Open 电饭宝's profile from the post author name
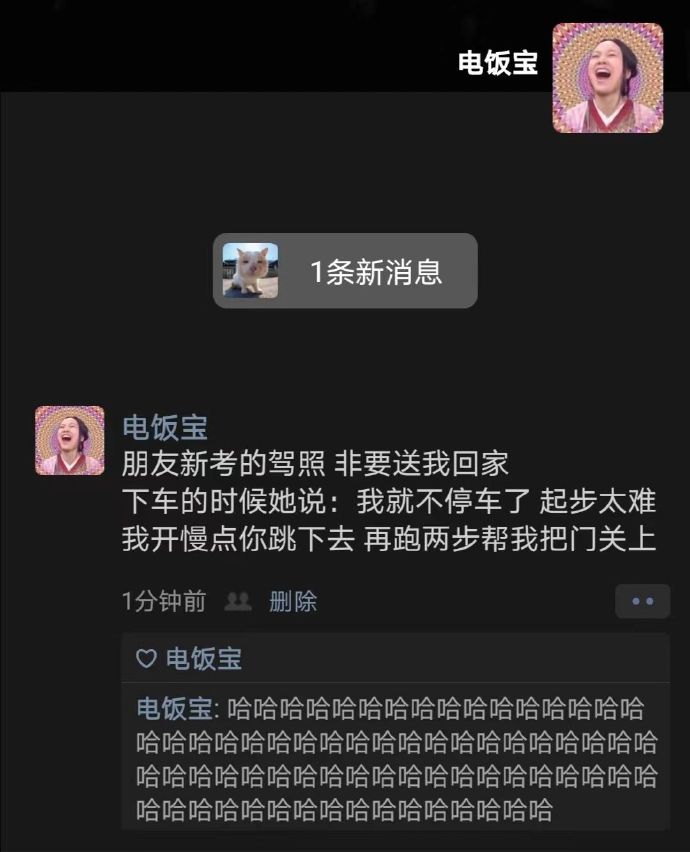Viewport: 690px width, 852px height. click(x=165, y=428)
